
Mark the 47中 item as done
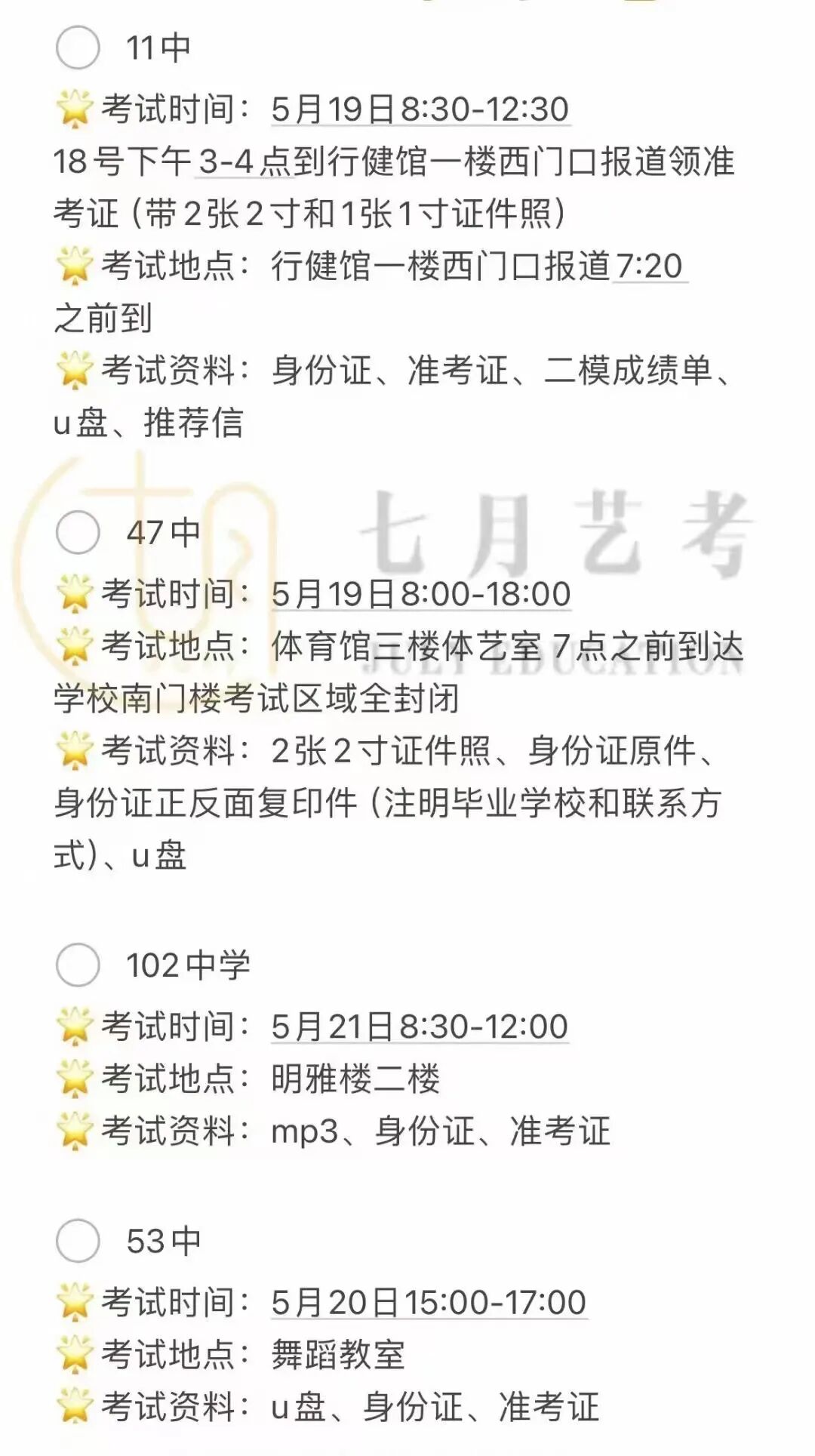(78, 532)
